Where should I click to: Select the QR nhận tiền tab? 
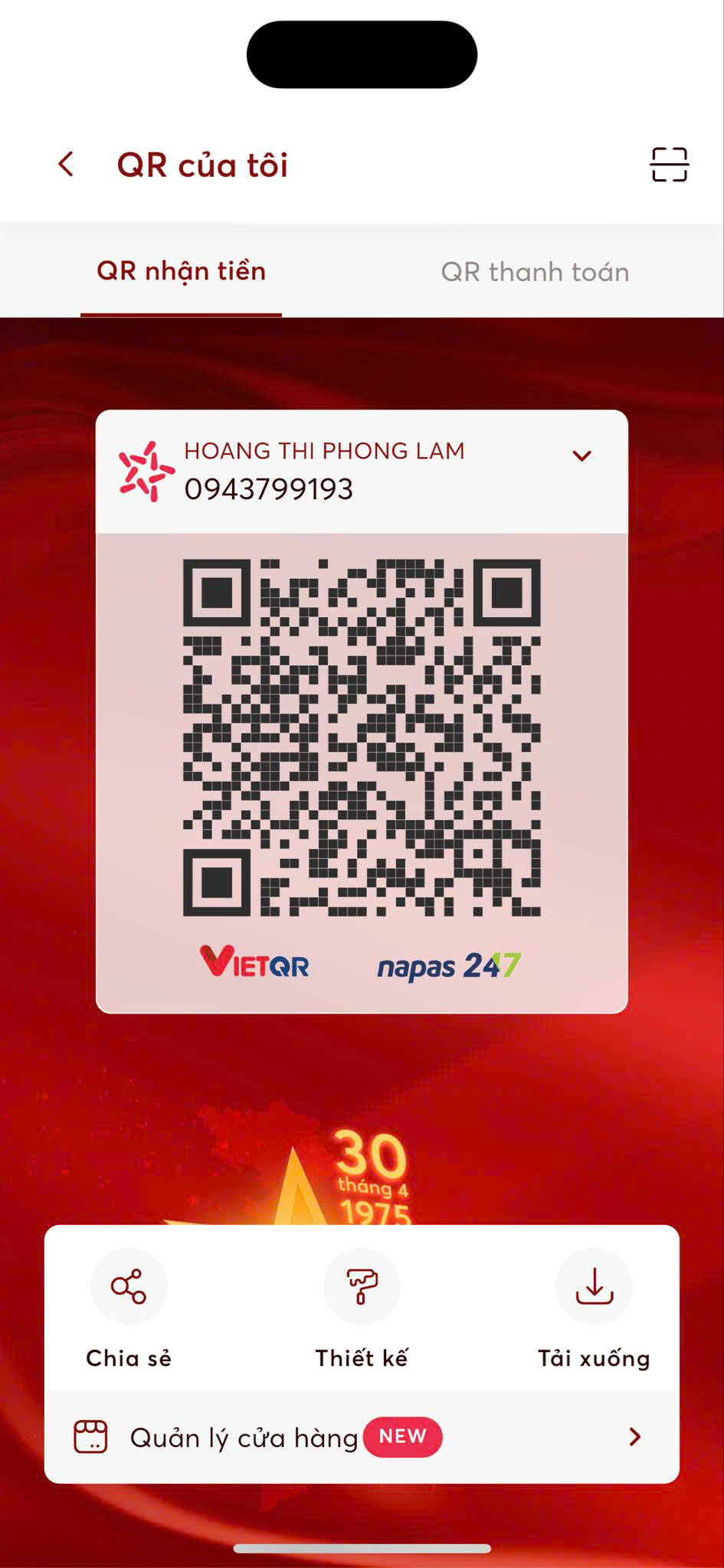[181, 272]
